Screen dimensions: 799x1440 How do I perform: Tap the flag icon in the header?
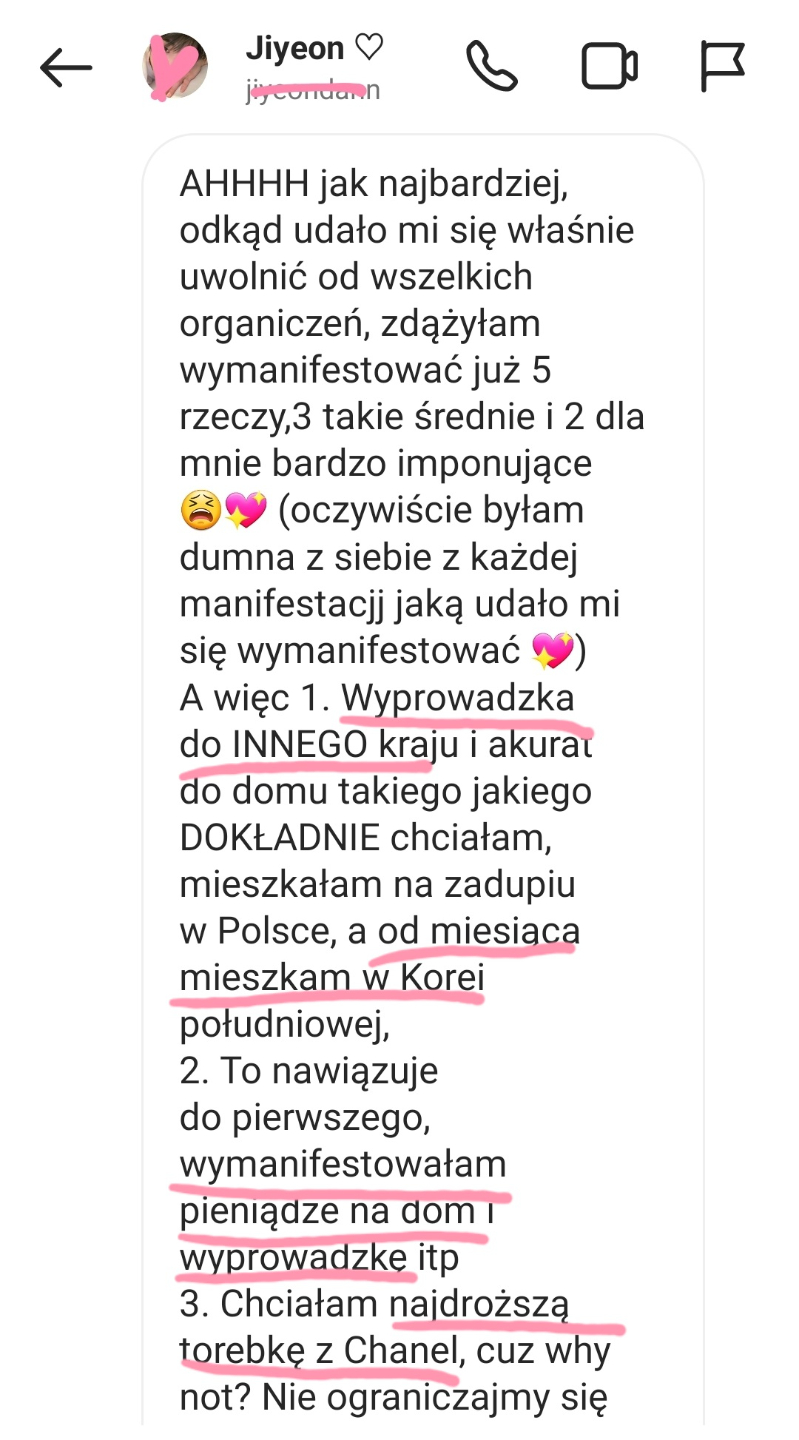click(722, 67)
